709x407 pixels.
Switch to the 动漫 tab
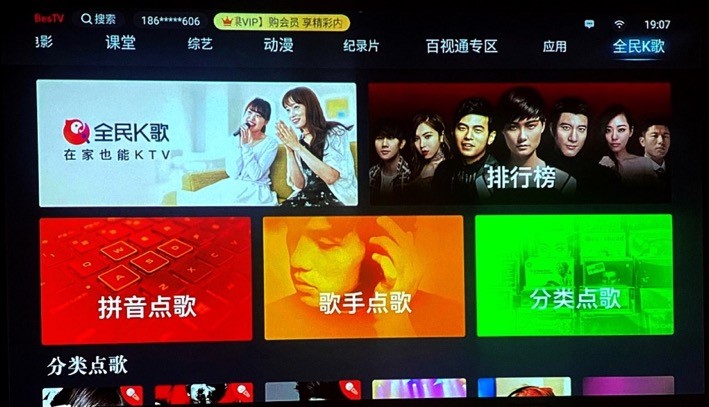coord(278,45)
